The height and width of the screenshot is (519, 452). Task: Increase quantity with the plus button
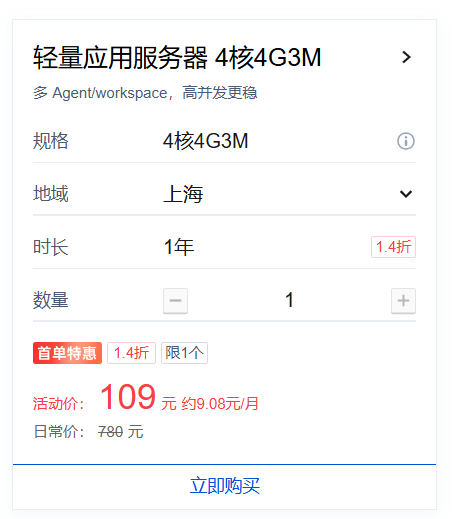pyautogui.click(x=403, y=301)
